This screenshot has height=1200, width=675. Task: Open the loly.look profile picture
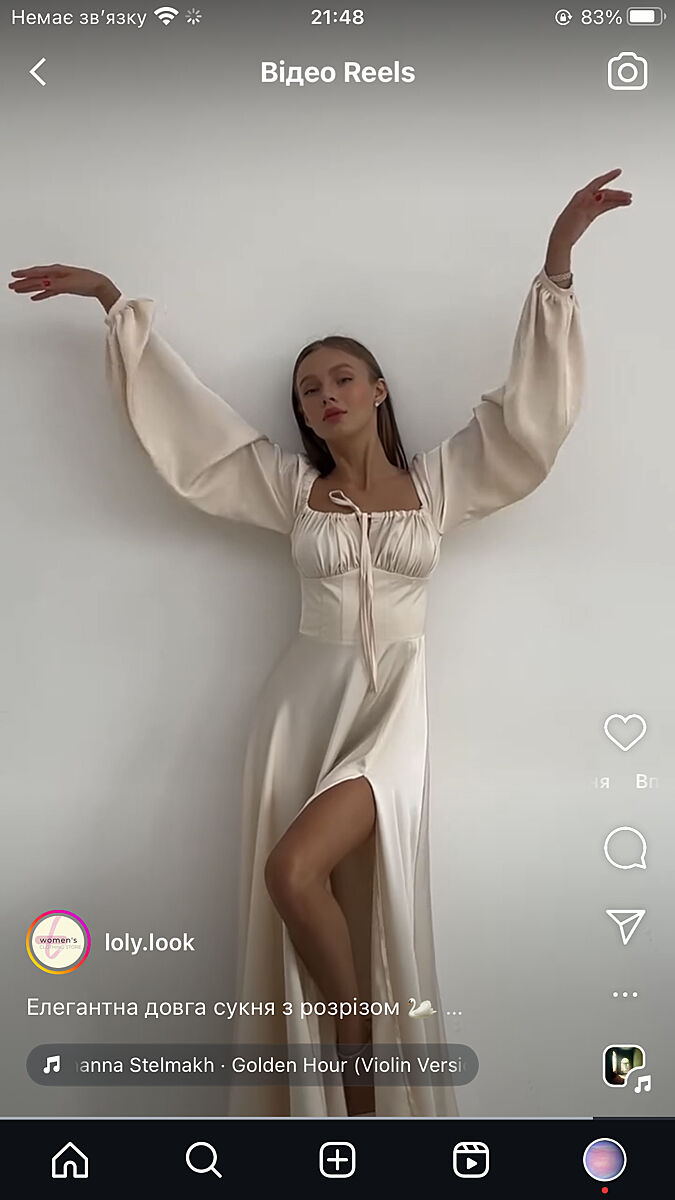[x=59, y=942]
